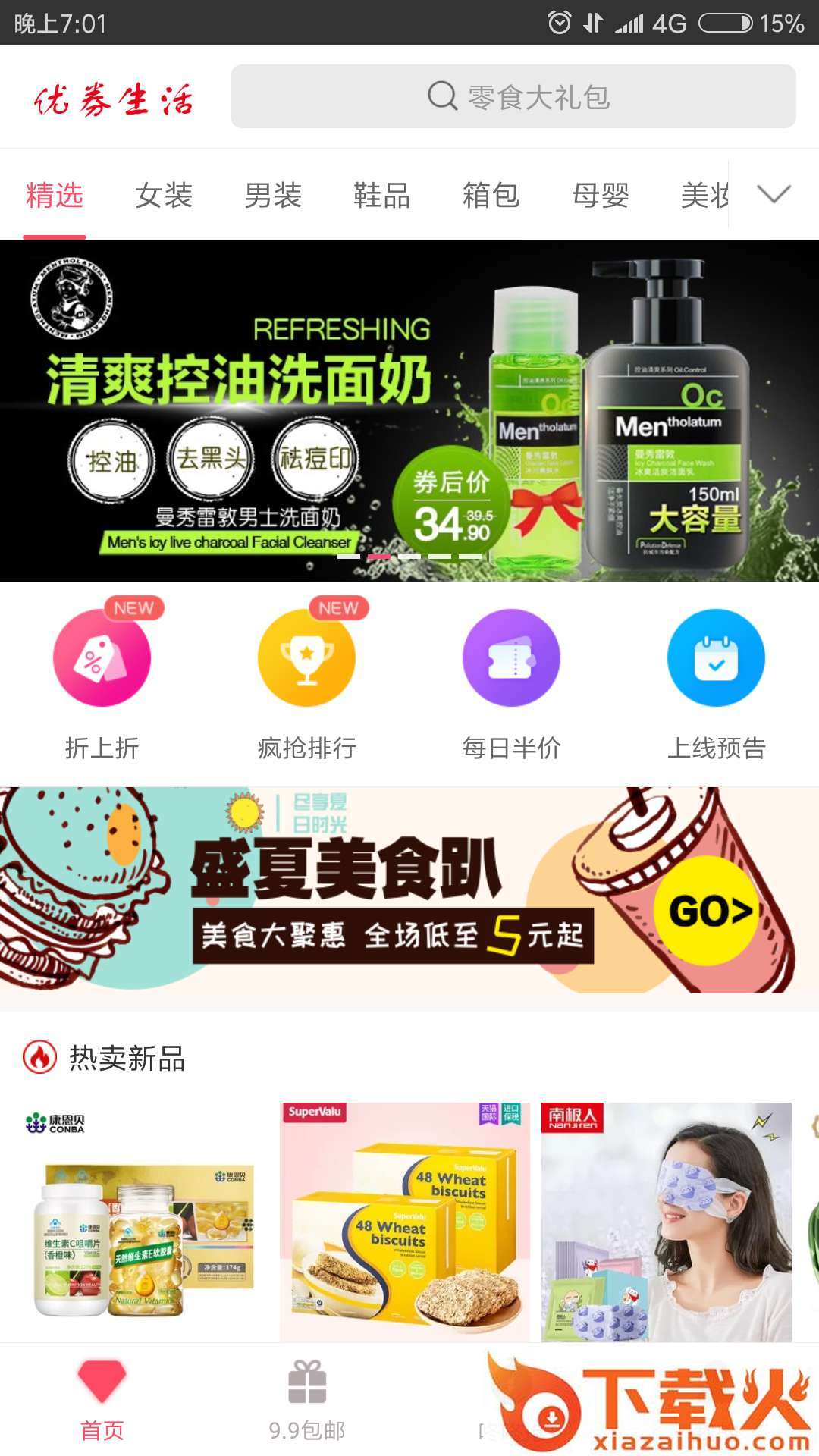The height and width of the screenshot is (1456, 819).
Task: Switch to the 美妆 category tab
Action: [x=705, y=196]
